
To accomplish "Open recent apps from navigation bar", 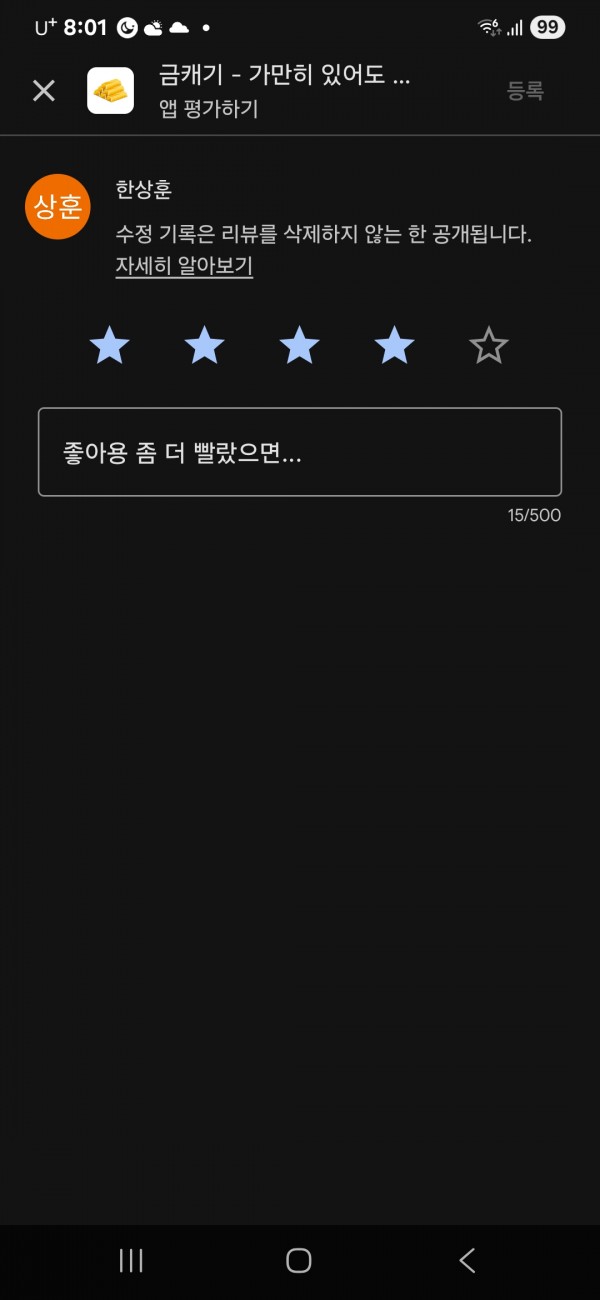I will tap(131, 1260).
